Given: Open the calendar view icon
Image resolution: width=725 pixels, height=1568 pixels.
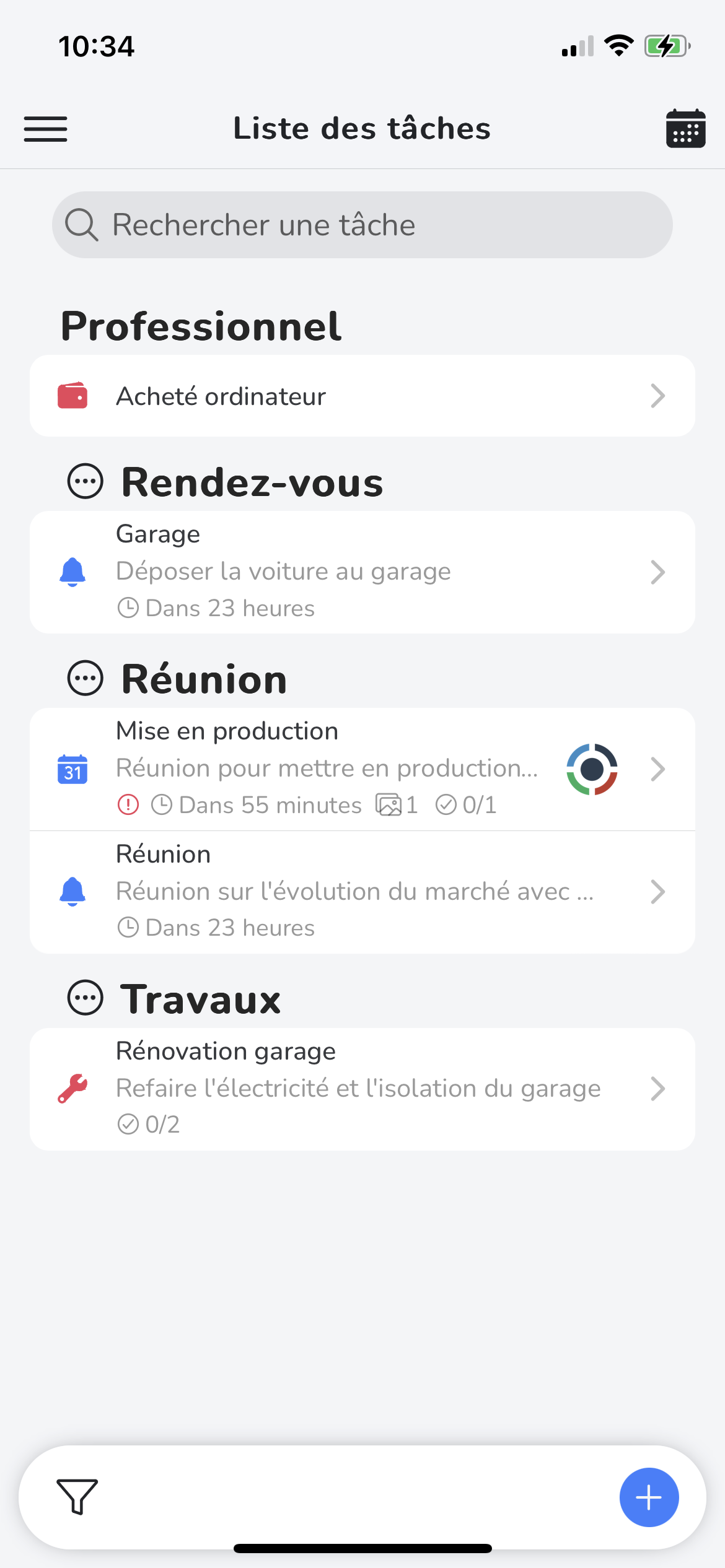Looking at the screenshot, I should (685, 129).
